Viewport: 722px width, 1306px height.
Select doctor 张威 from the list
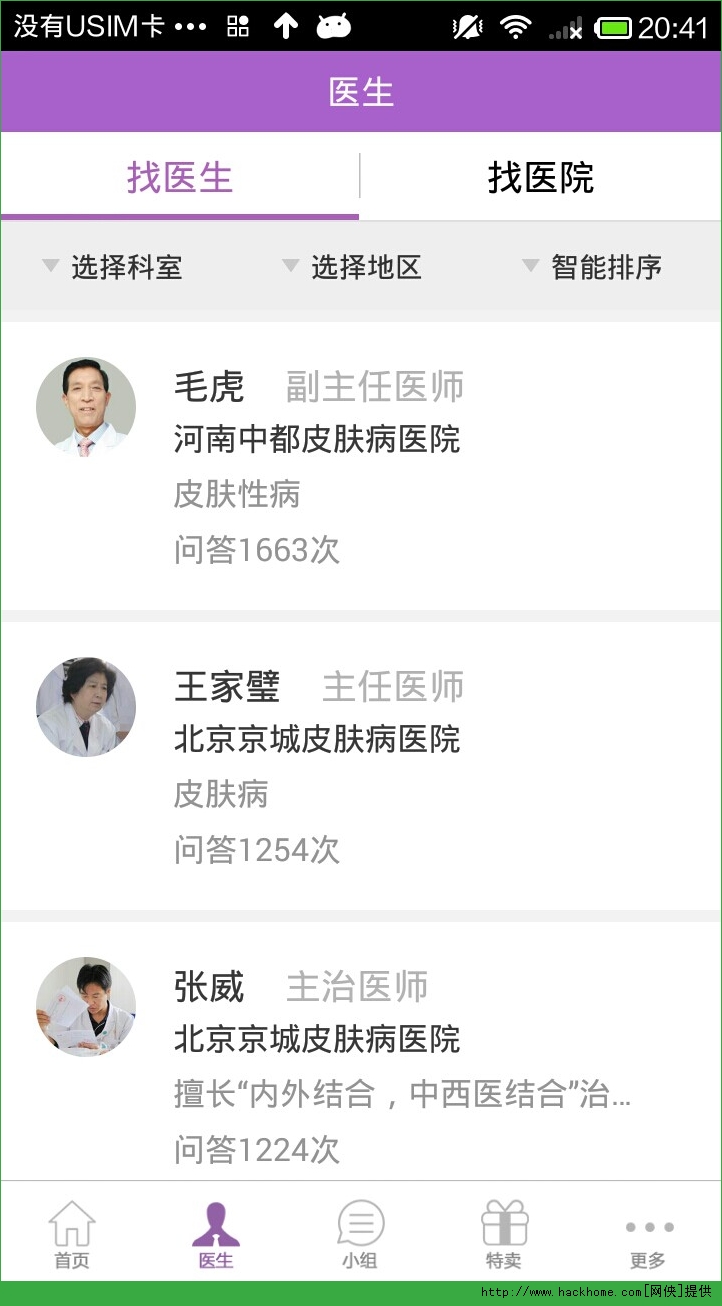coord(360,1064)
